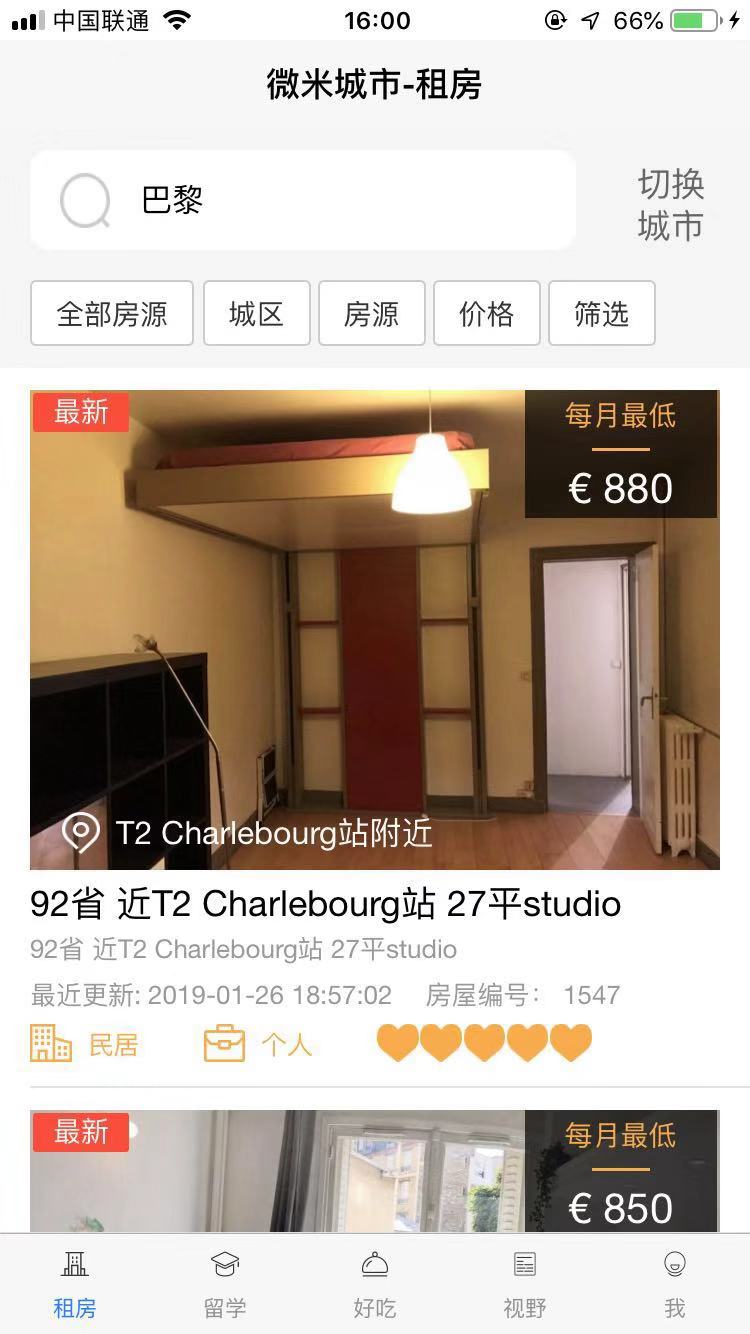The image size is (750, 1334).
Task: Click the 个人 landlord briefcase icon
Action: click(x=225, y=1043)
